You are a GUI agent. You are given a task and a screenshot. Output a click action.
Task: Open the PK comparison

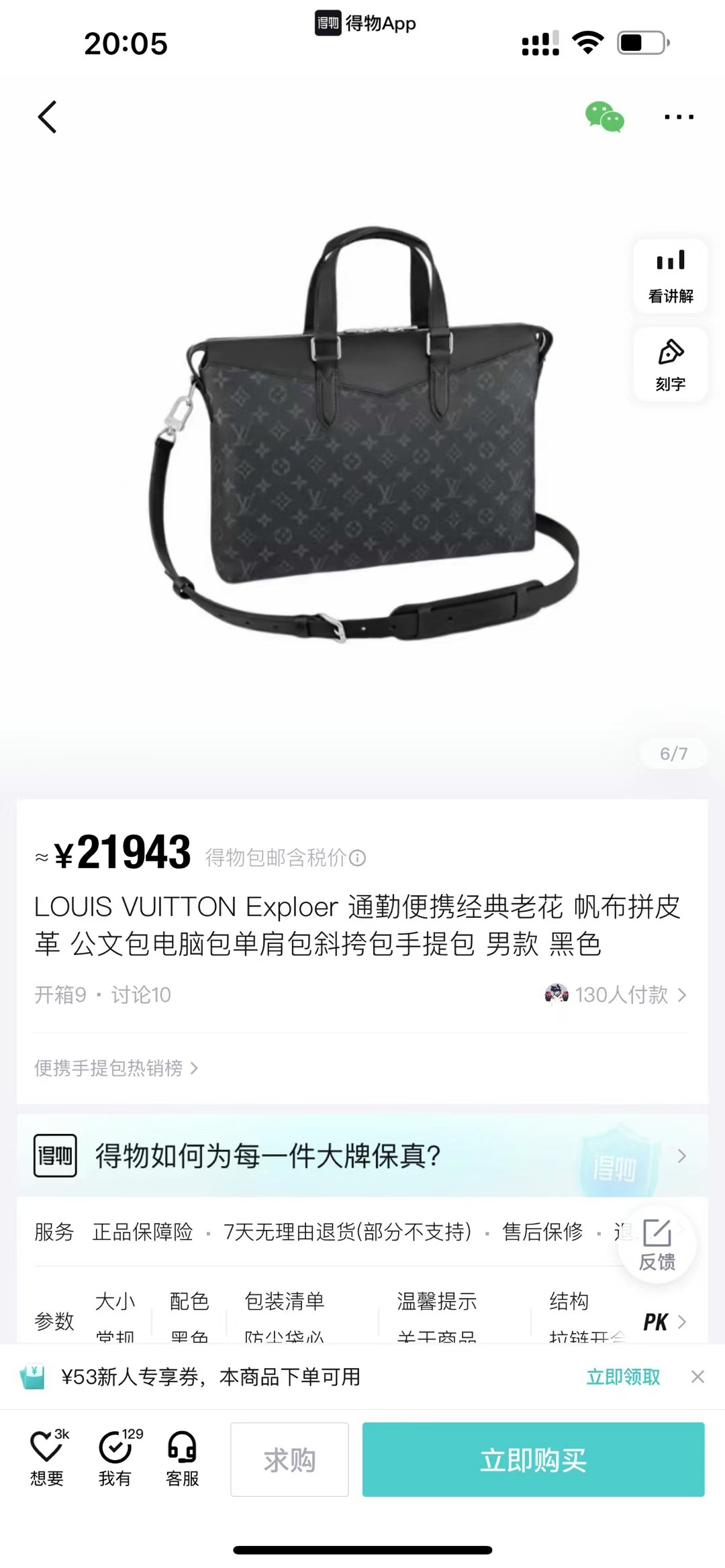coord(663,1322)
